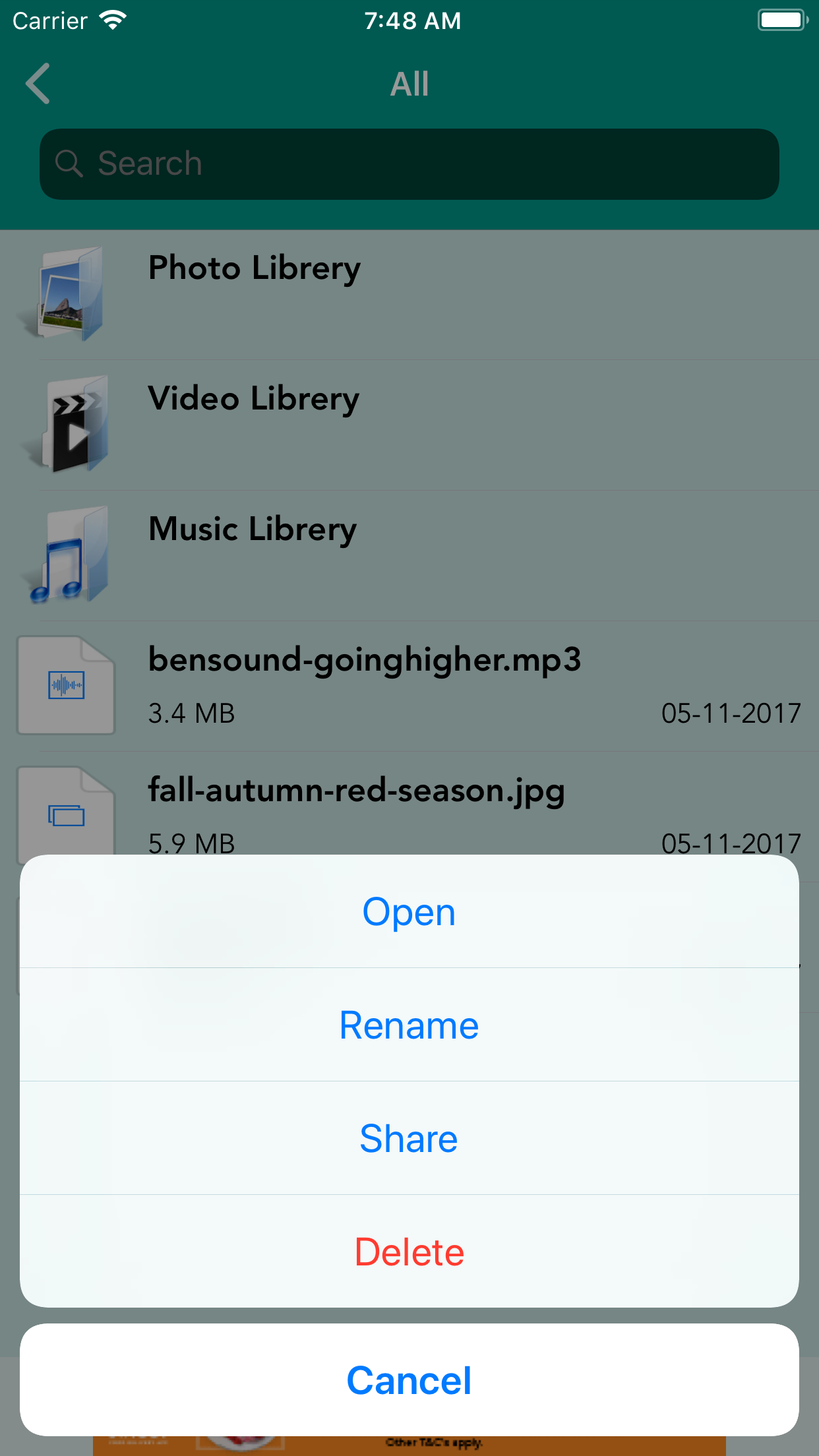Tap the back chevron at top left
Image resolution: width=819 pixels, height=1456 pixels.
coord(38,84)
